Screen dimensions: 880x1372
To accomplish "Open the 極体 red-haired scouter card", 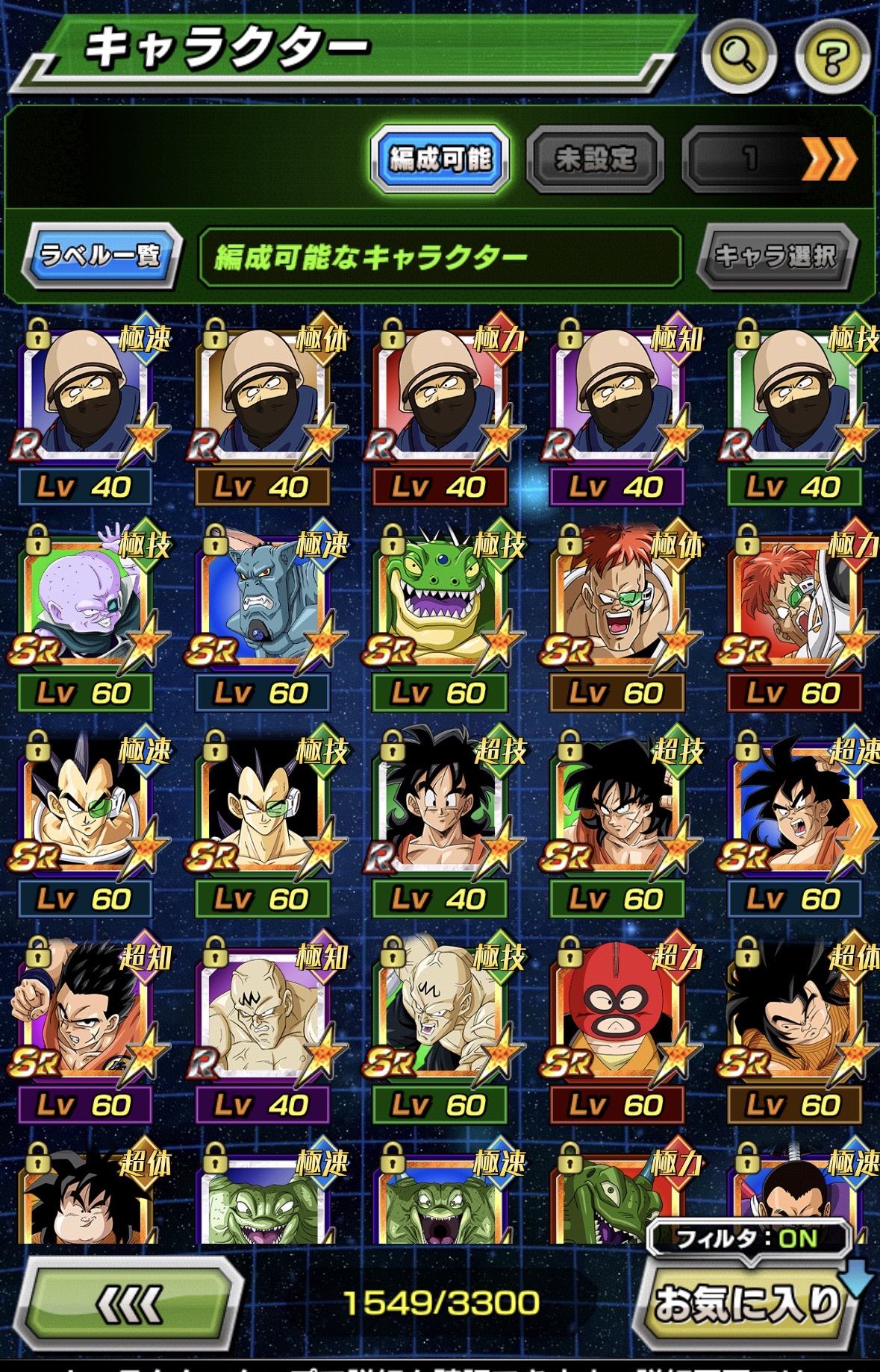I will [x=617, y=601].
